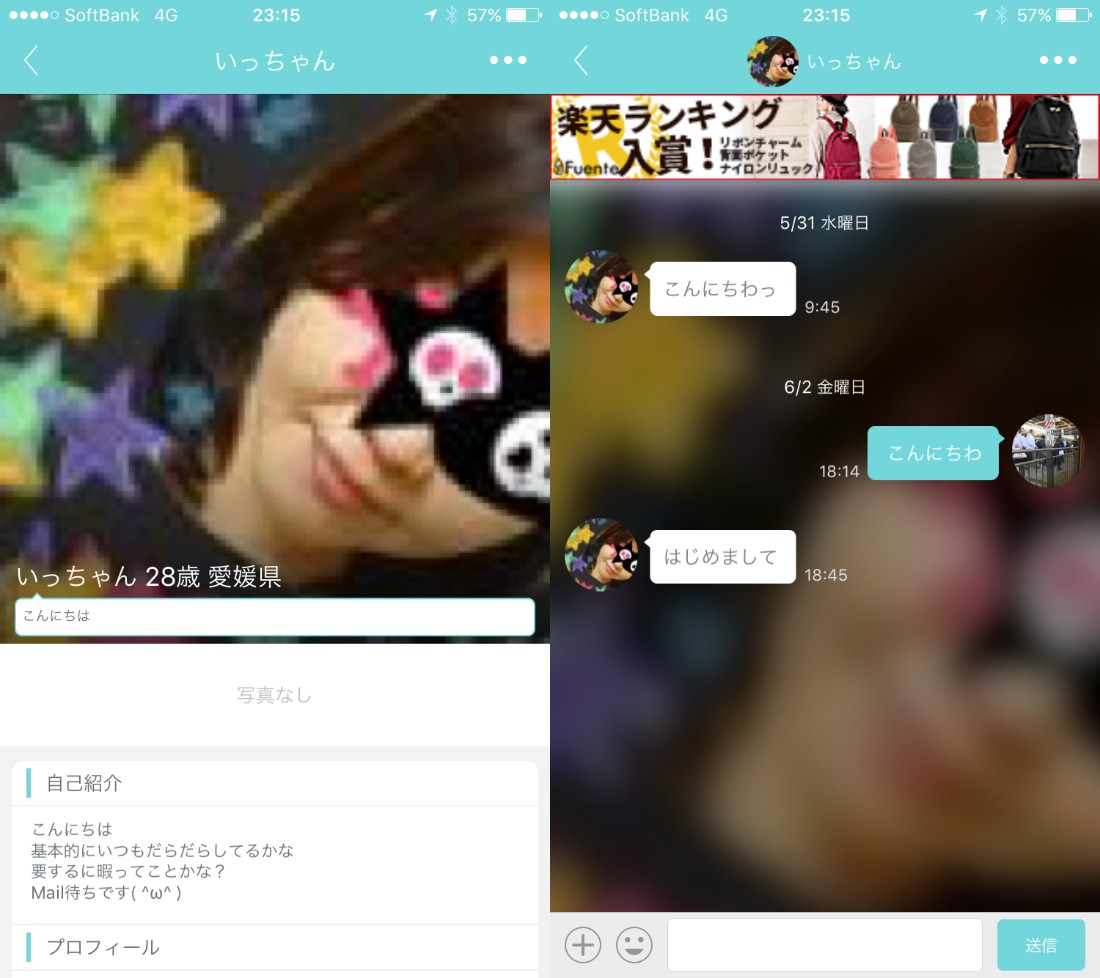Screen dimensions: 1100x978
Task: Open the overflow menu in the chat header
Action: tap(1058, 61)
